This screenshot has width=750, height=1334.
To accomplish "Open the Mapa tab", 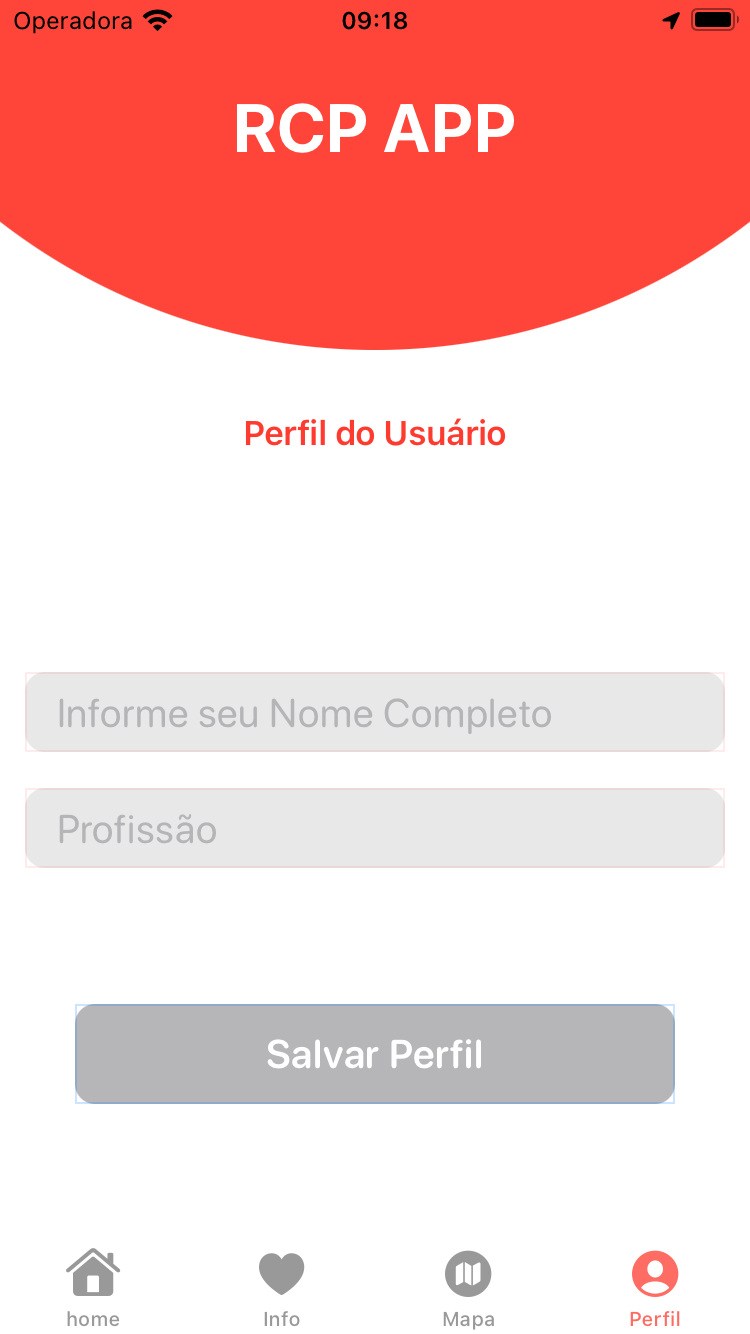I will coord(468,1287).
